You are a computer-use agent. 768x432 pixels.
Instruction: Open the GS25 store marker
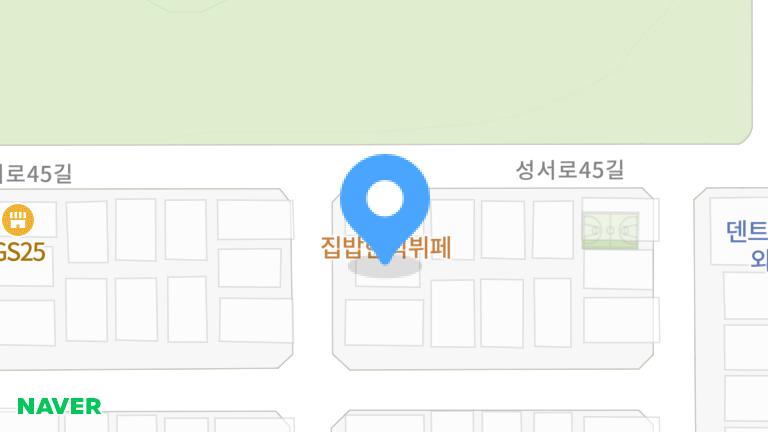point(17,219)
